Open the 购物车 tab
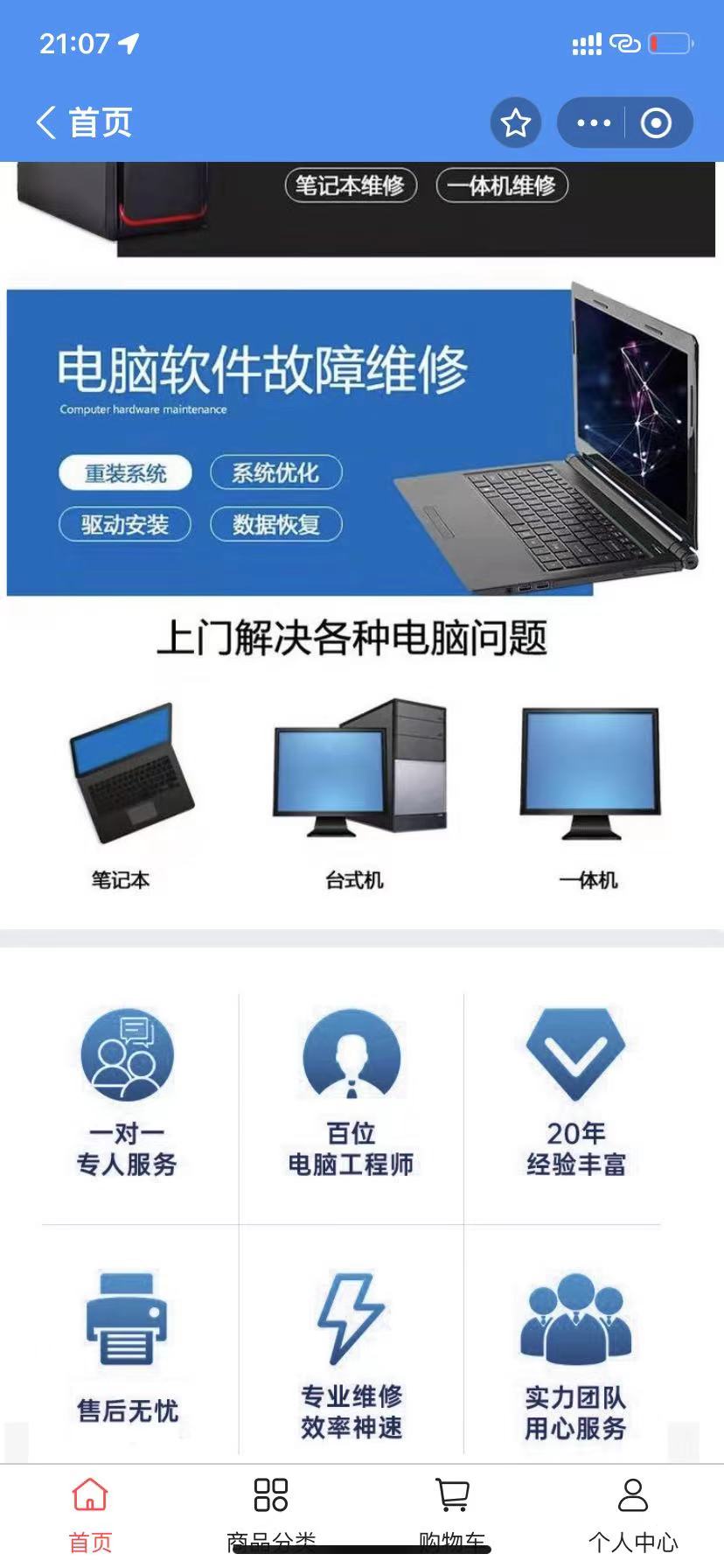Viewport: 724px width, 1568px height. coord(452,1513)
